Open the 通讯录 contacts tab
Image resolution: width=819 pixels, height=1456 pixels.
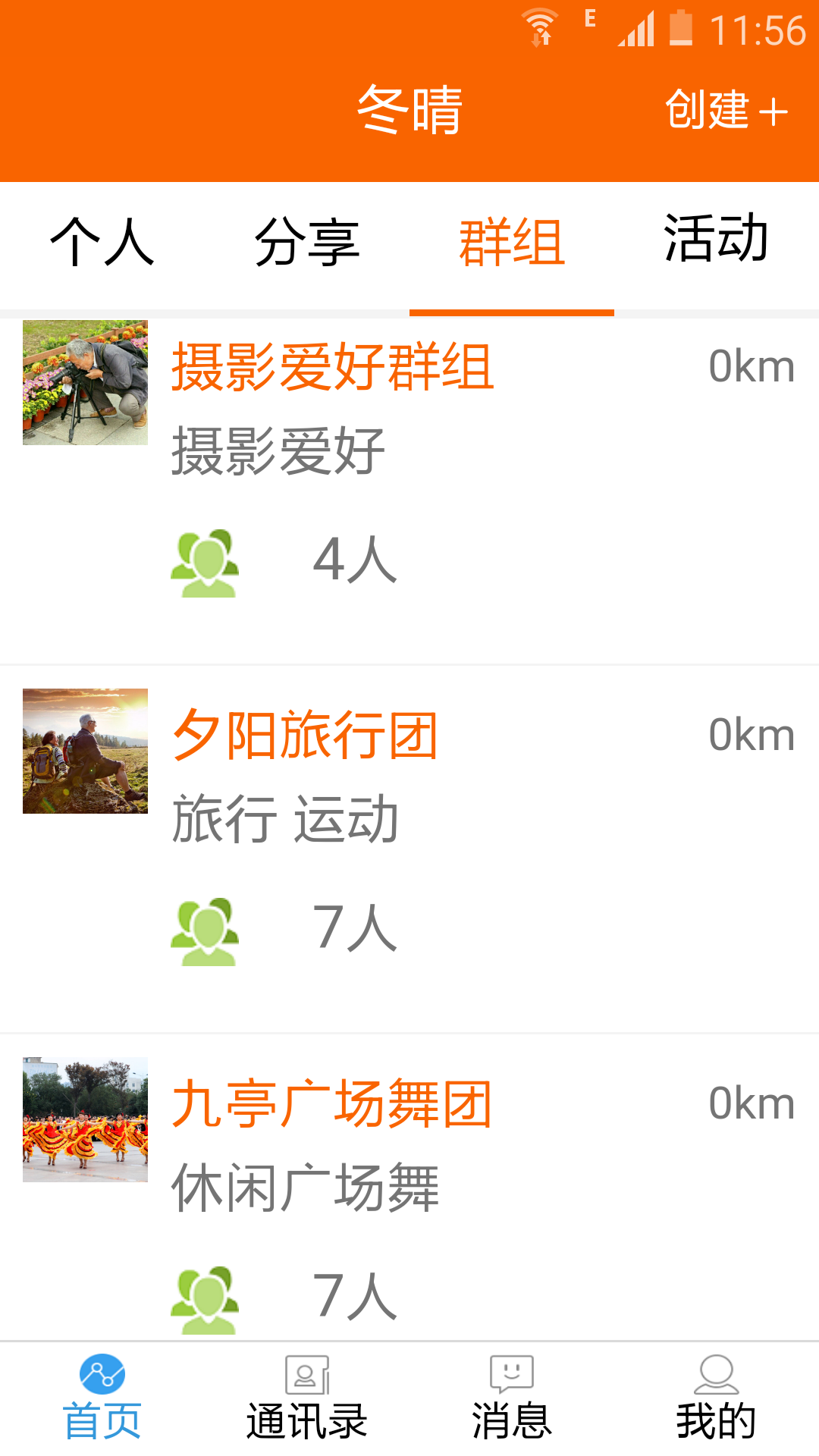[x=307, y=1399]
